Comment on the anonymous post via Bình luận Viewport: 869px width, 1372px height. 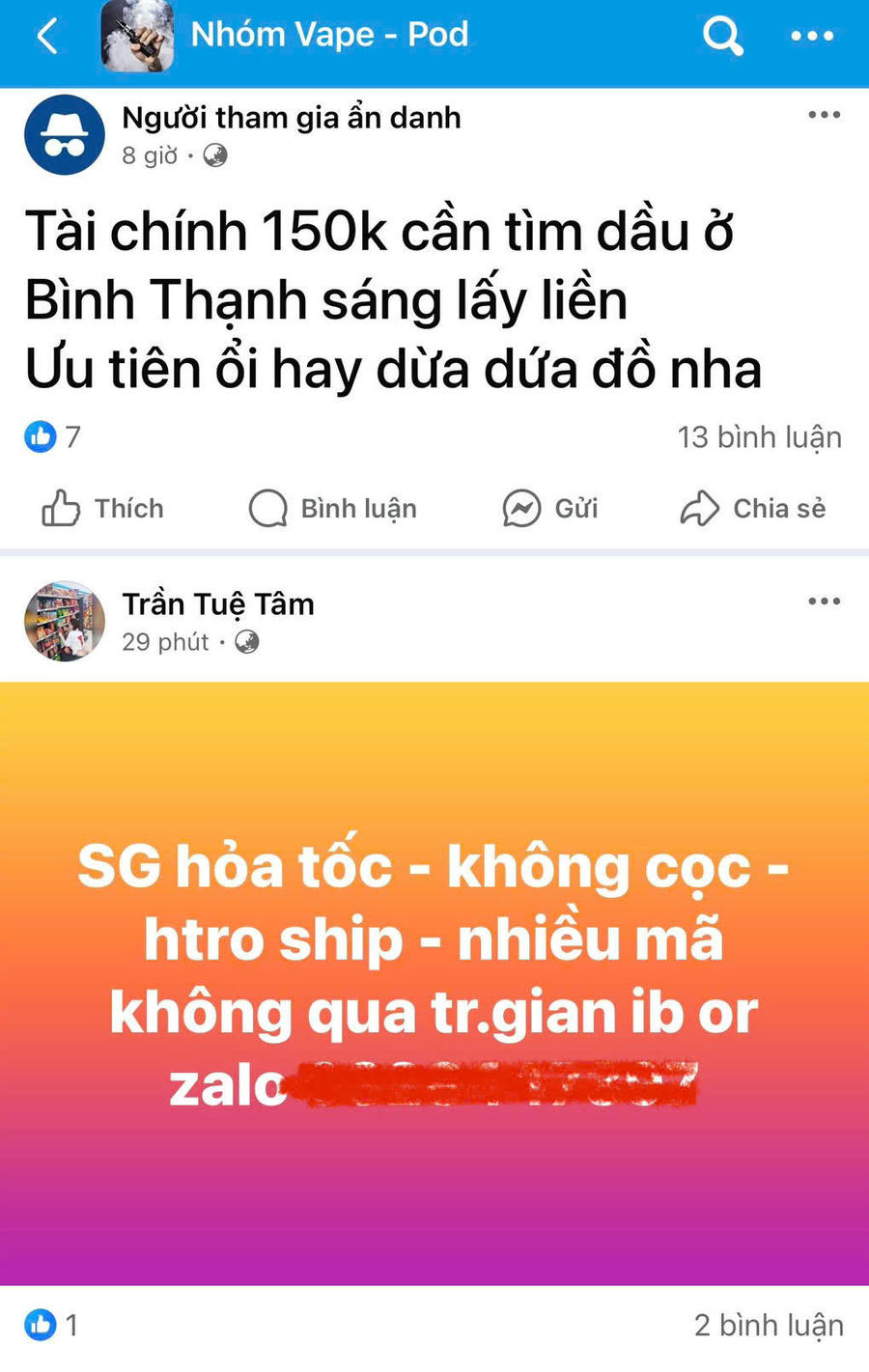click(x=333, y=508)
